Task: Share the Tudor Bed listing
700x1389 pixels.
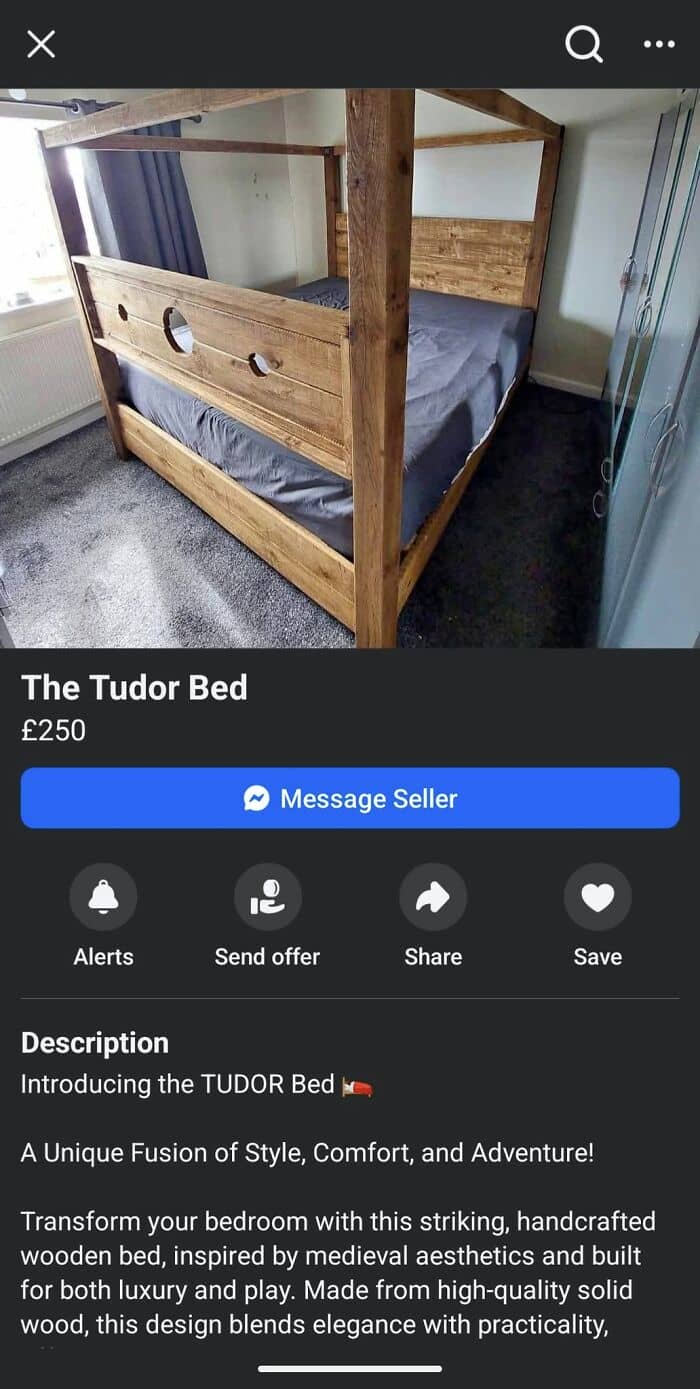Action: pos(433,898)
